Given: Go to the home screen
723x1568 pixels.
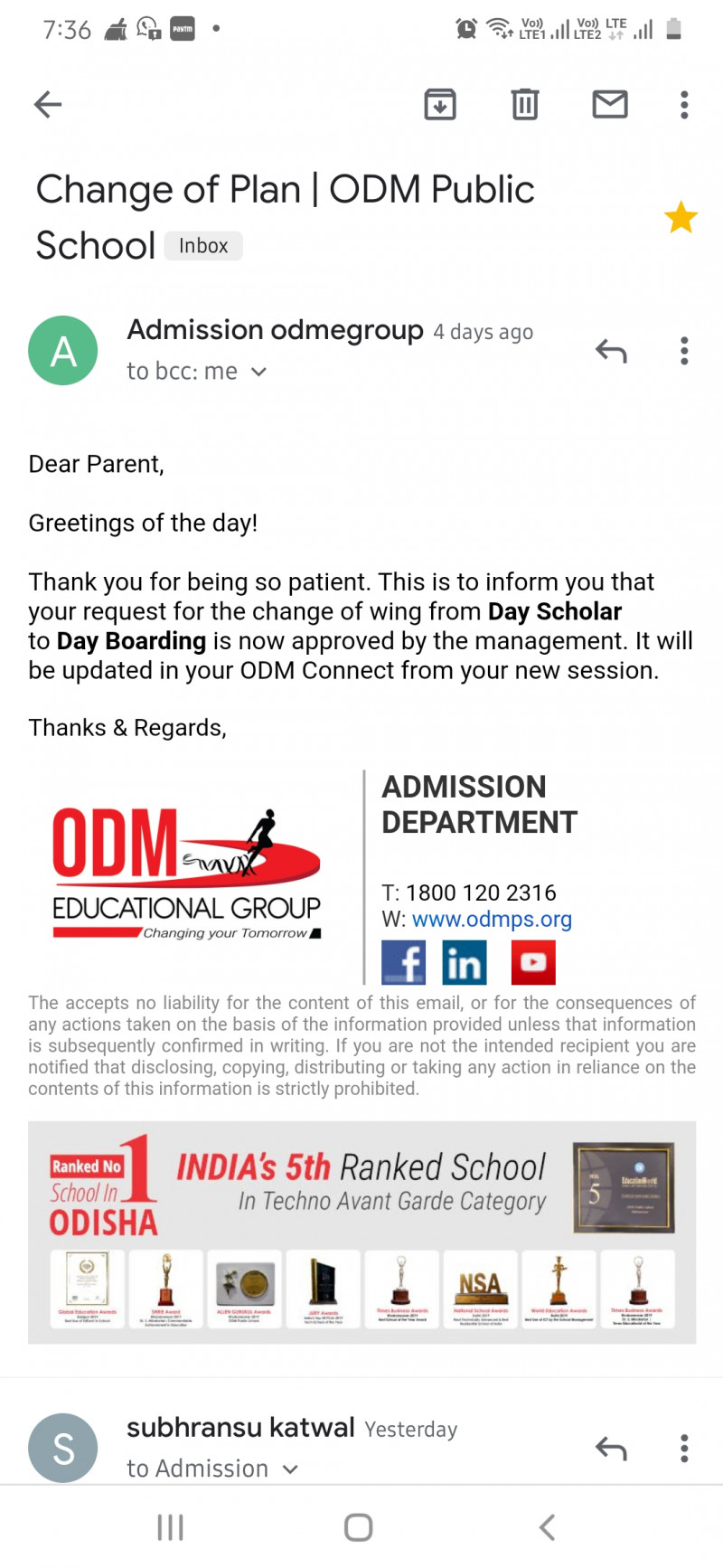Looking at the screenshot, I should pyautogui.click(x=359, y=1527).
